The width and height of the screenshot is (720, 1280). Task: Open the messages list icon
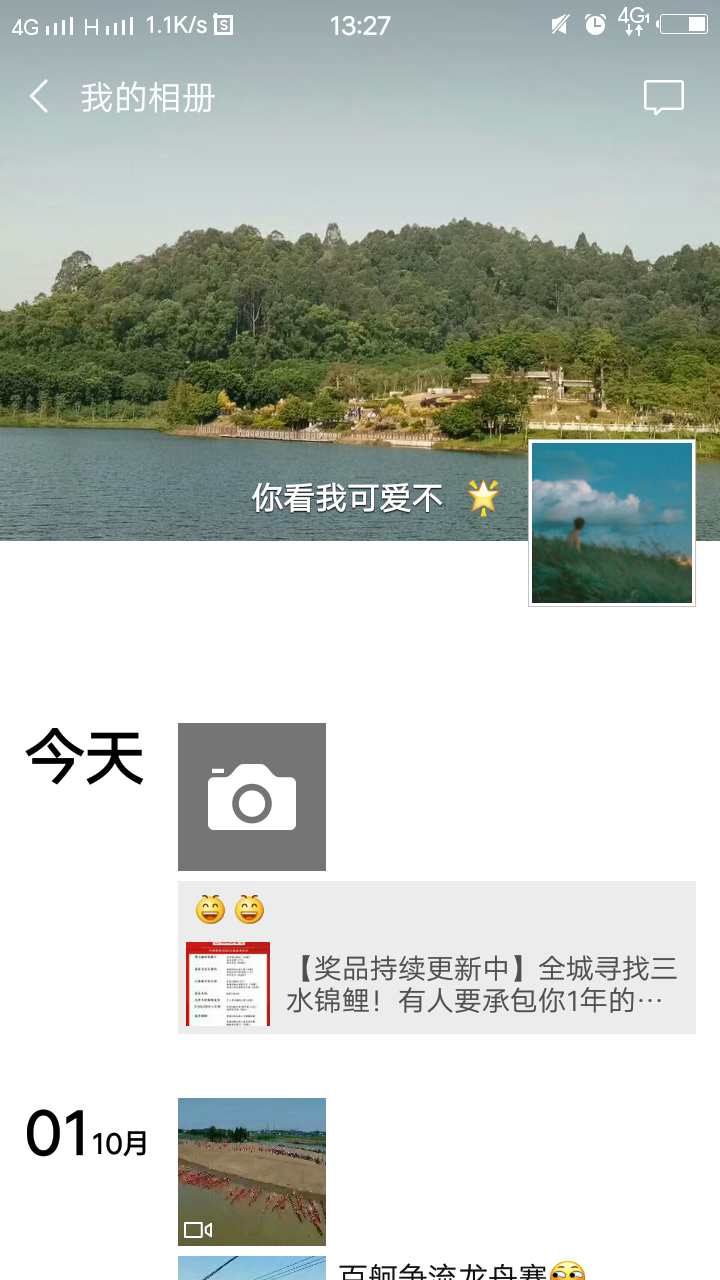663,97
